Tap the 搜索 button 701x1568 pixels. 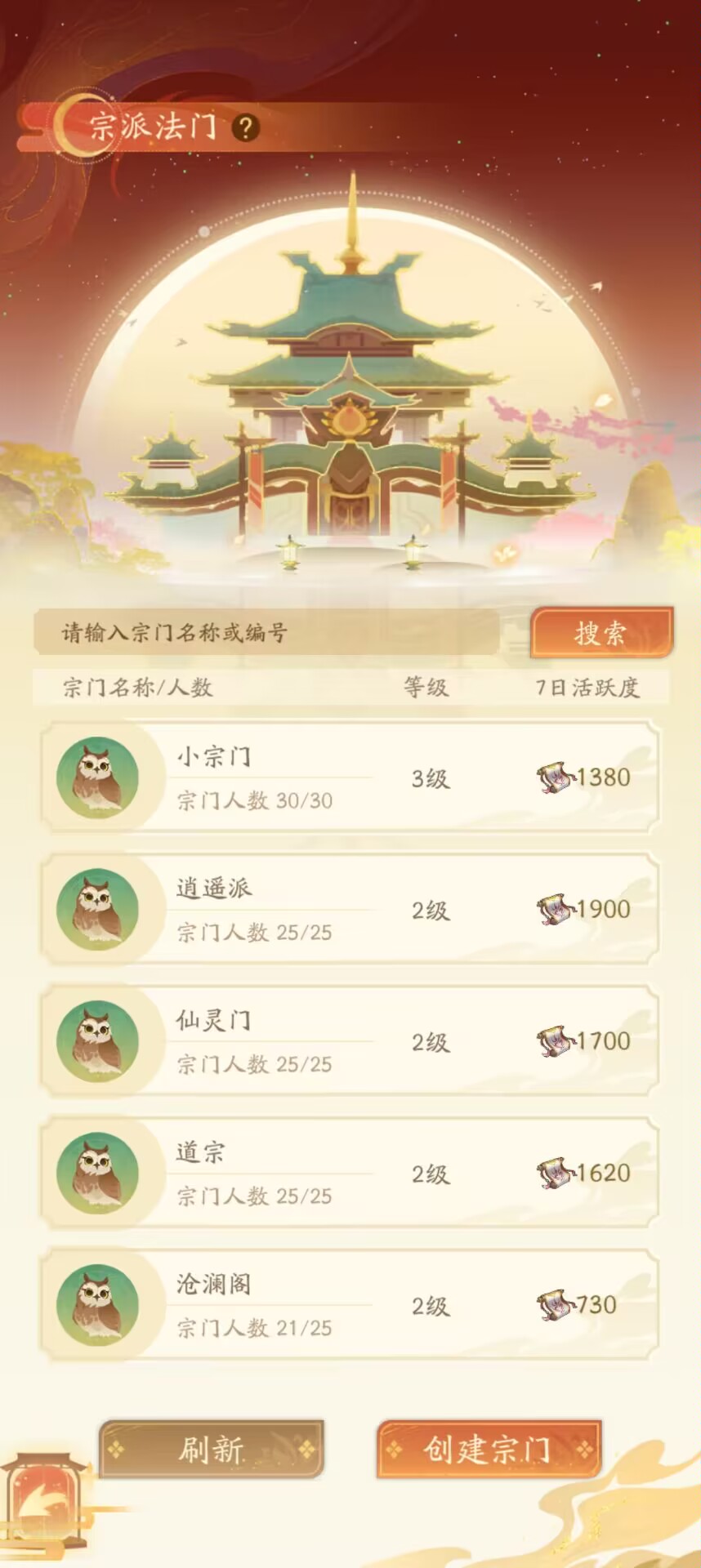pos(601,632)
